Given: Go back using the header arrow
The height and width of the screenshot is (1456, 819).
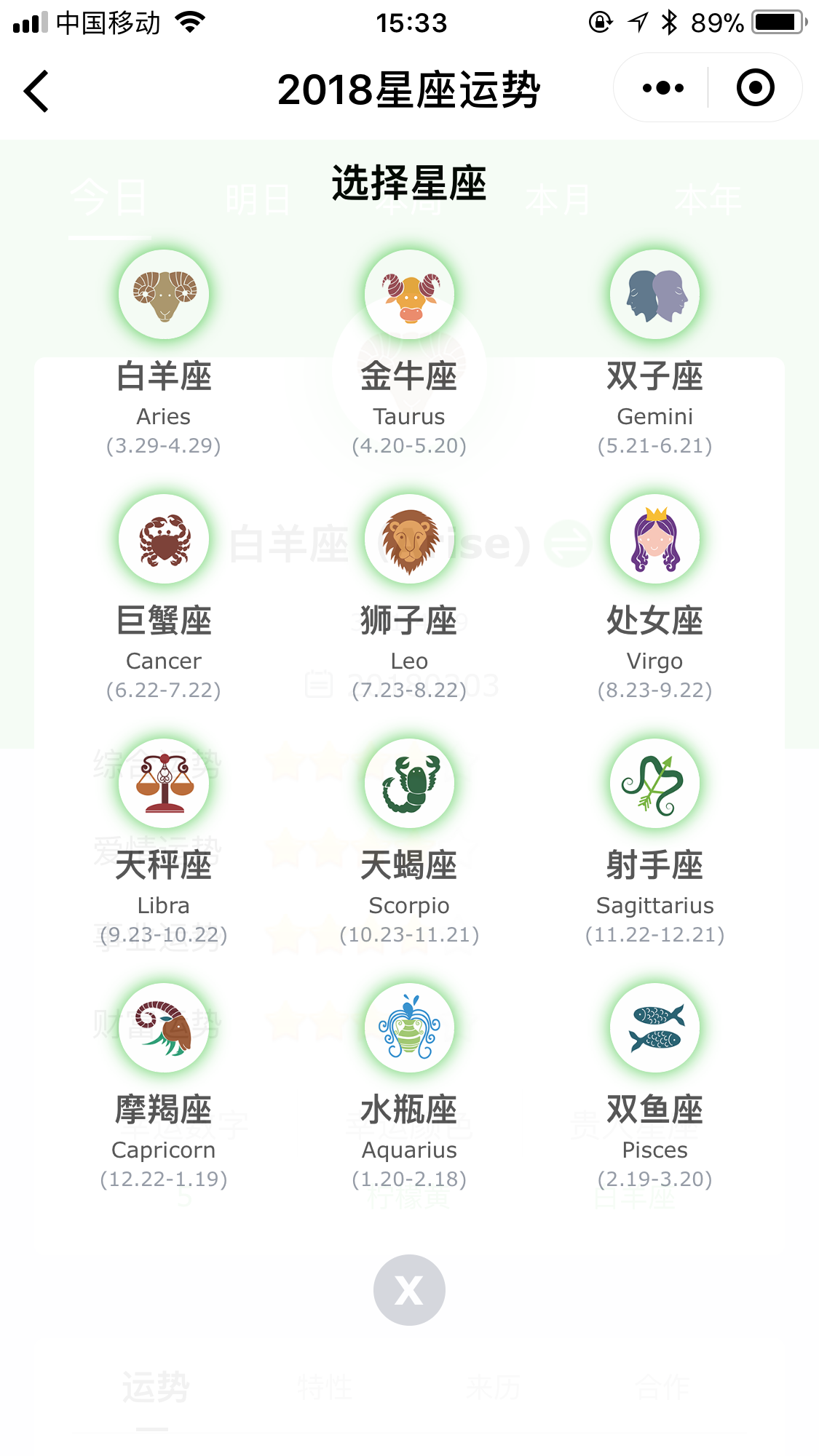Looking at the screenshot, I should [36, 91].
